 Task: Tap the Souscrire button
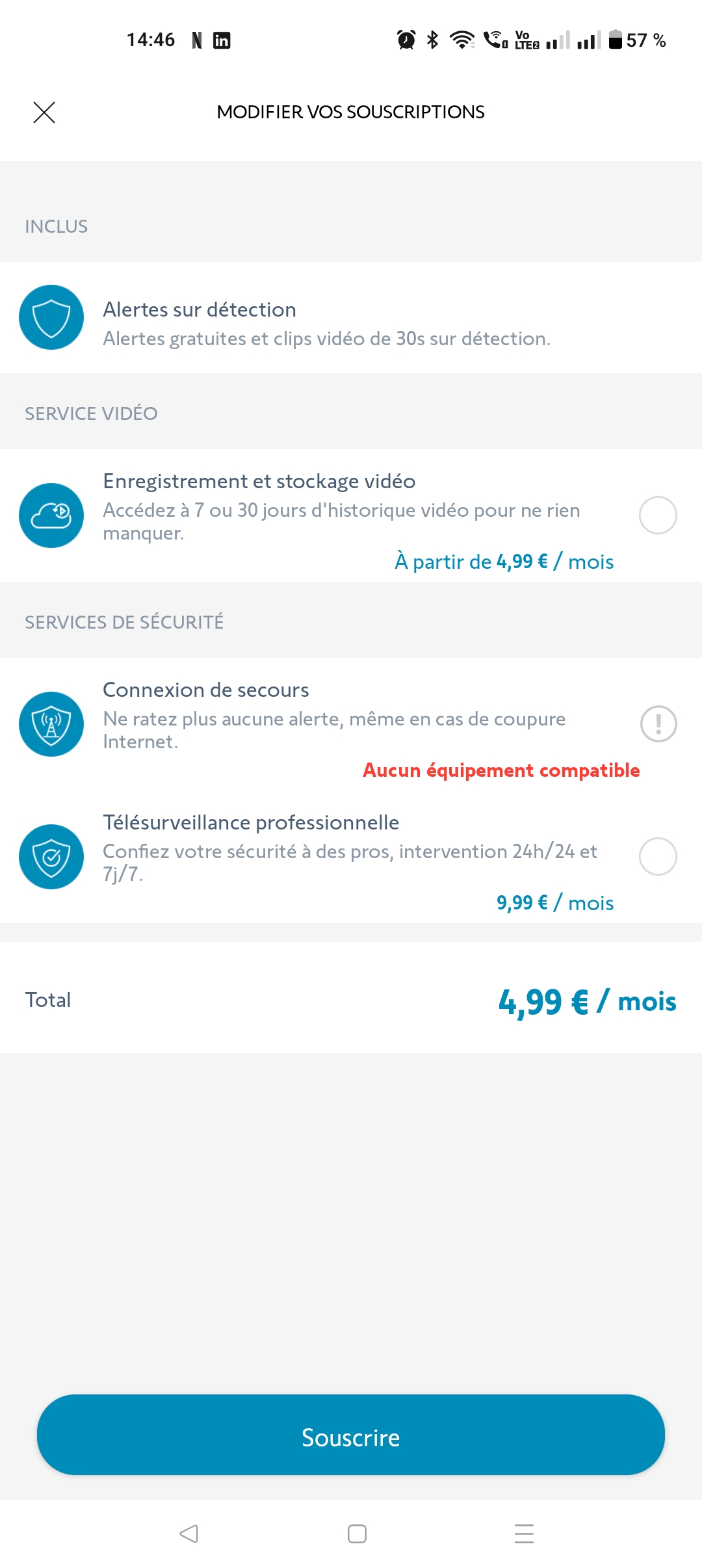[351, 1434]
